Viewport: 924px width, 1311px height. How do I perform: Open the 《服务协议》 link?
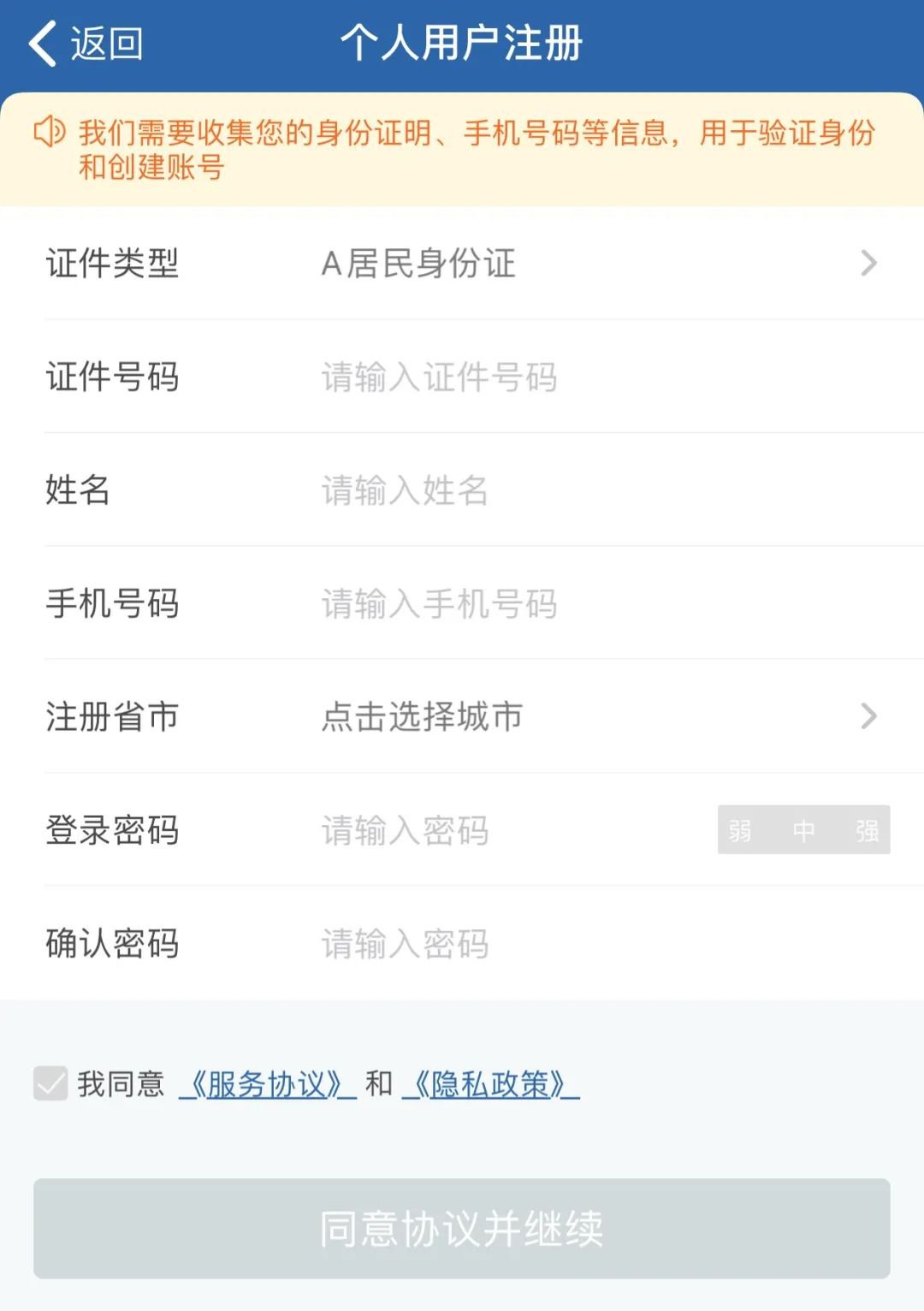[267, 1084]
